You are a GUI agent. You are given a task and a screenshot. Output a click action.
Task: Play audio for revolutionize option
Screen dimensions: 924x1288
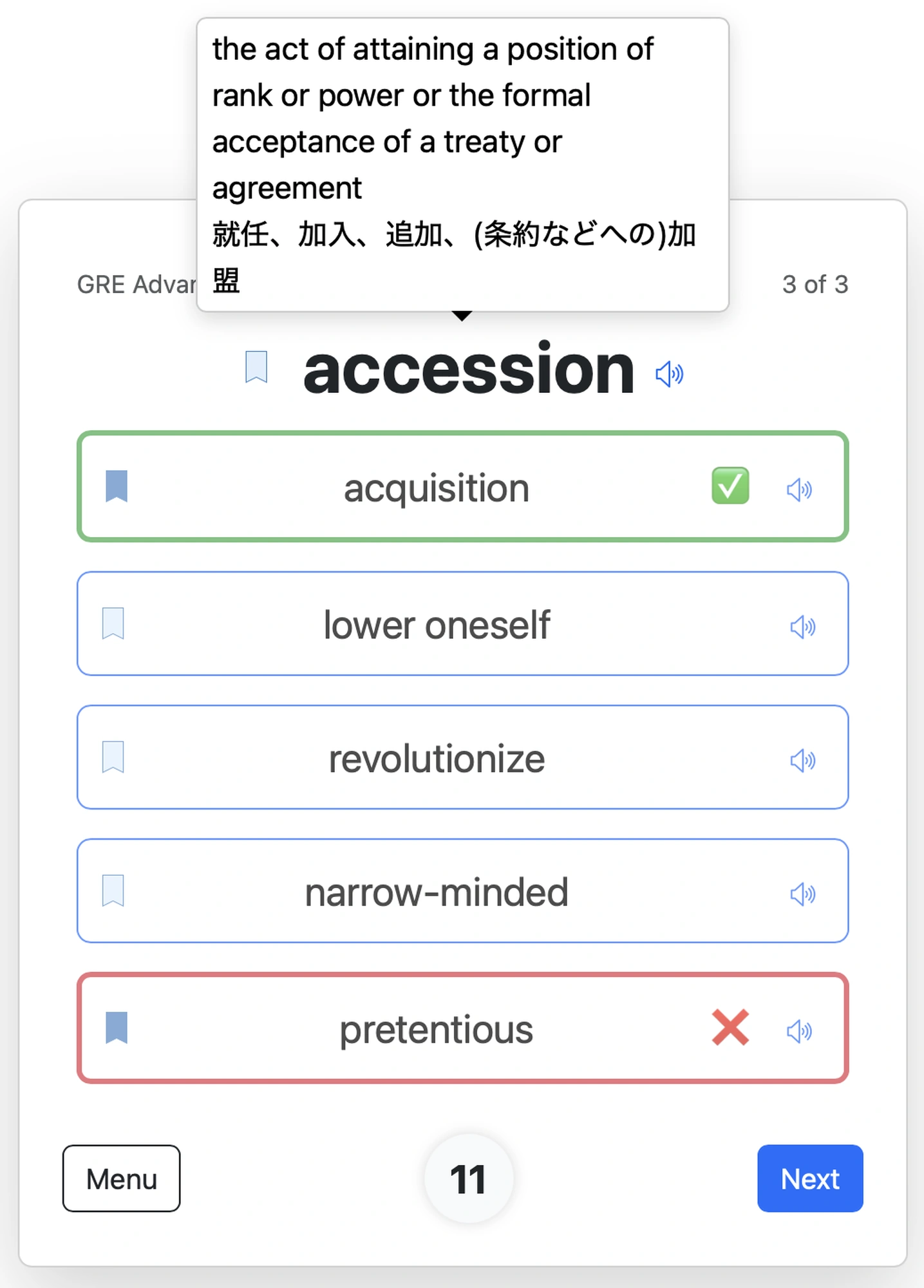pos(802,760)
